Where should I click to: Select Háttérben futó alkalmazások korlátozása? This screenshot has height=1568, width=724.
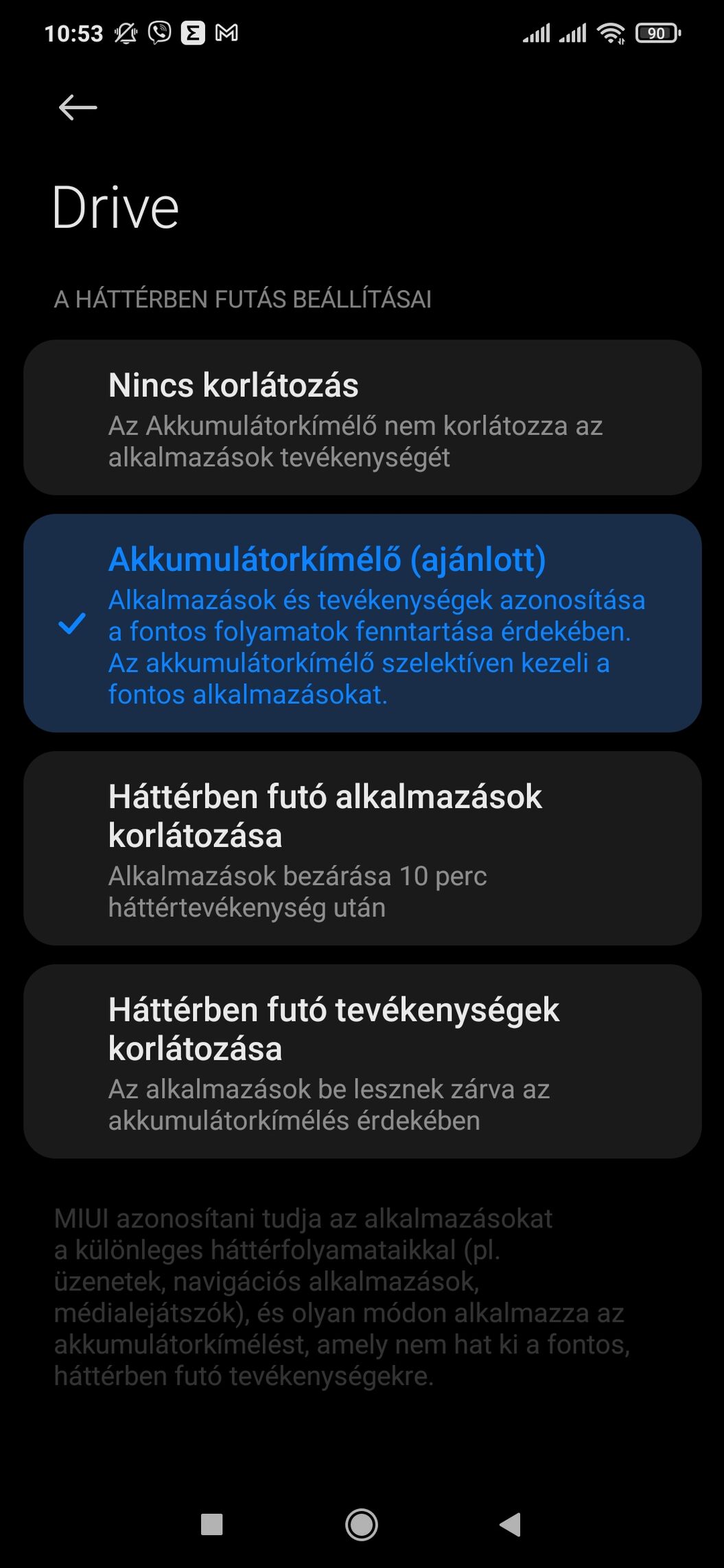point(362,848)
